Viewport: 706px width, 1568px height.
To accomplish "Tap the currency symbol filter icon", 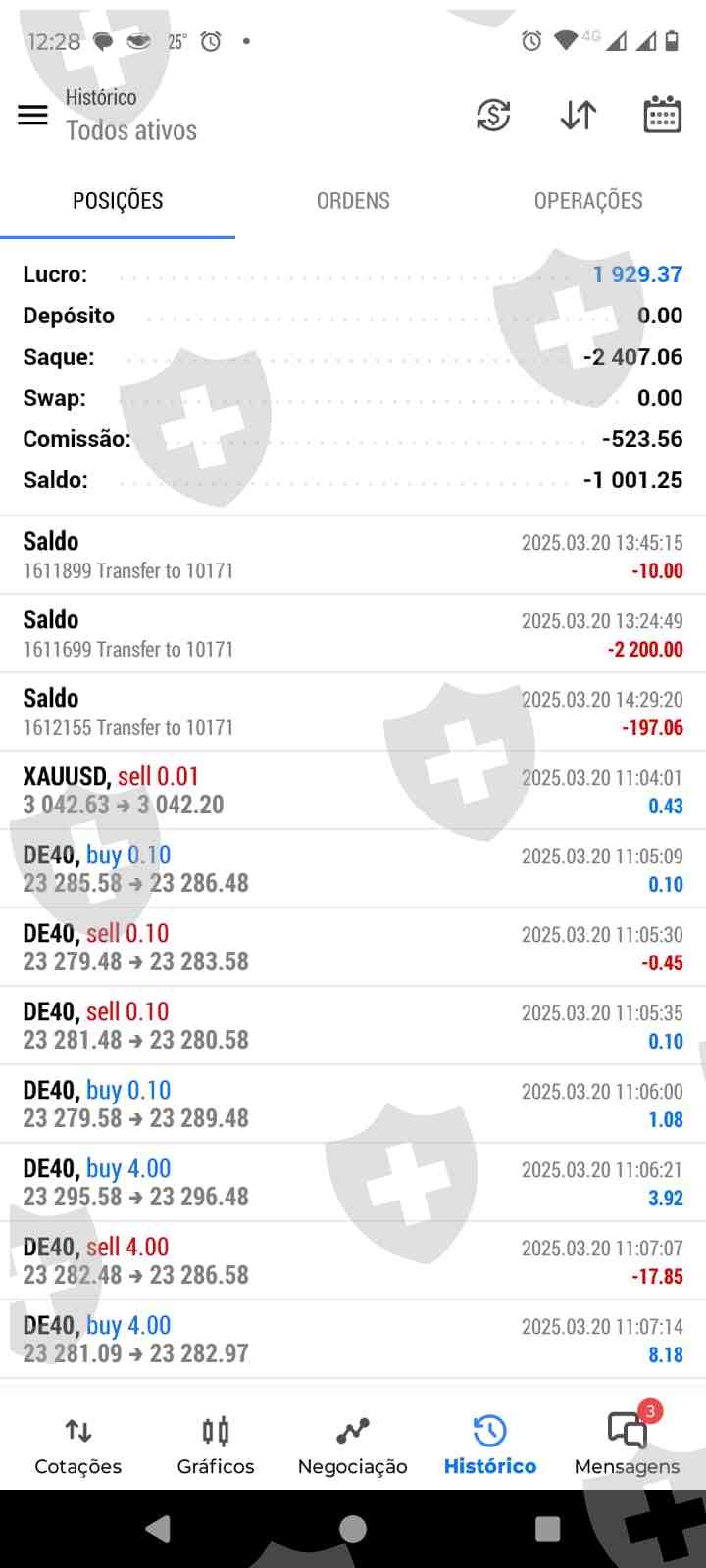I will [493, 115].
